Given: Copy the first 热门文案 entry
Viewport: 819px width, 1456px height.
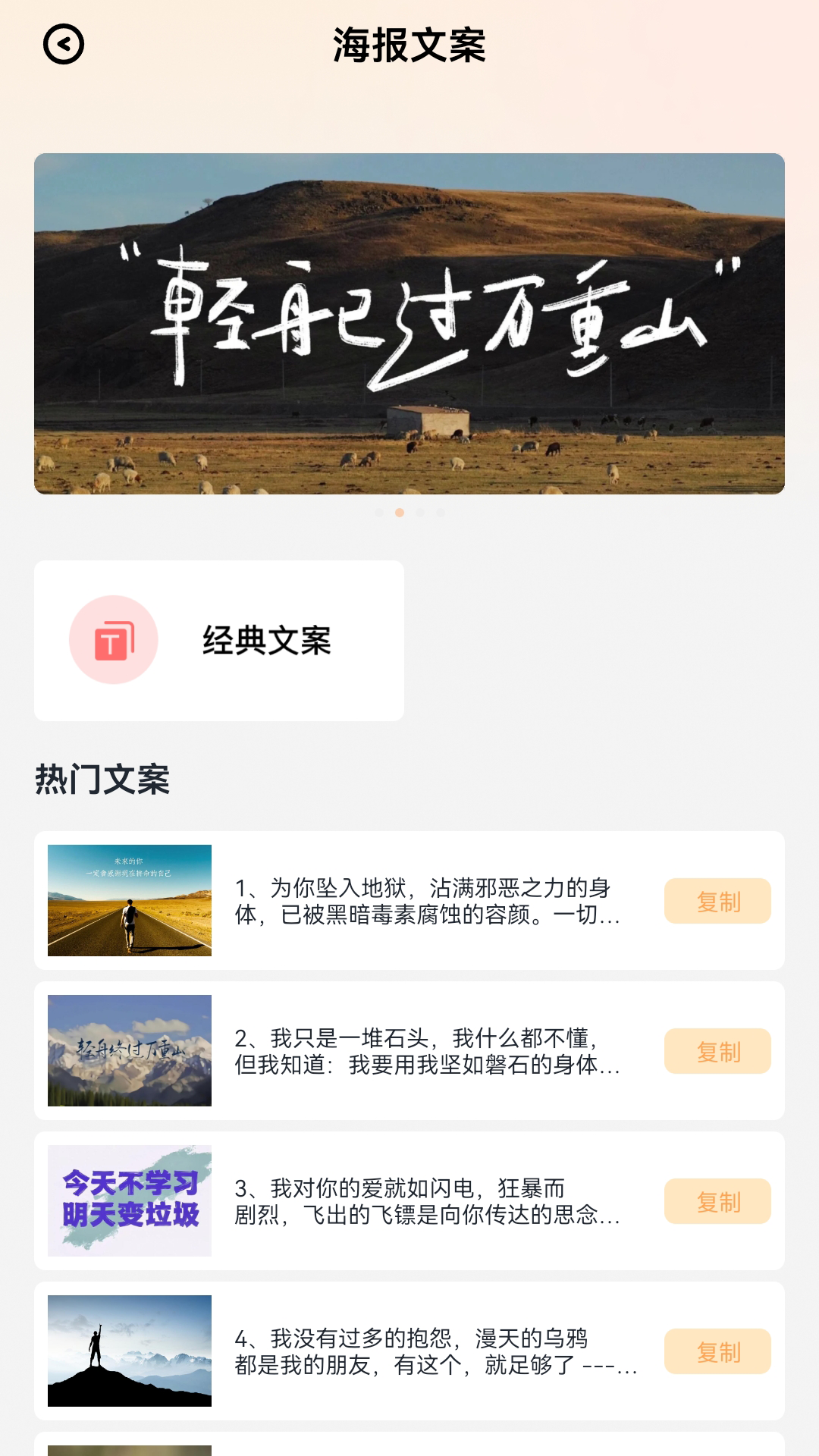Looking at the screenshot, I should point(717,901).
